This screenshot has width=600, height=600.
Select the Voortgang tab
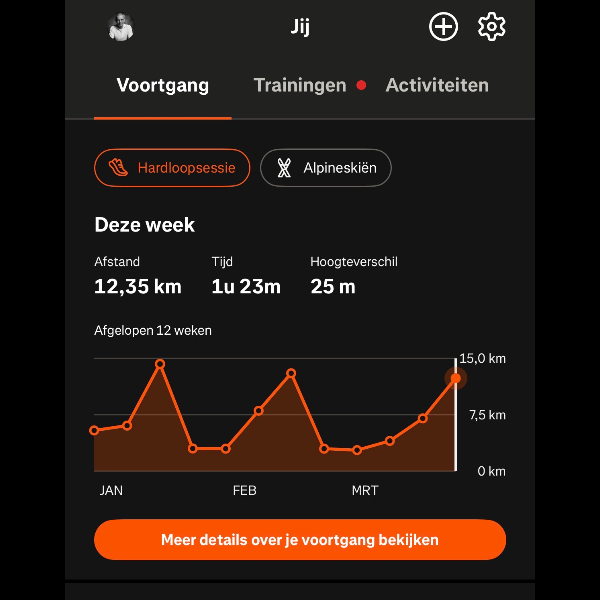(163, 85)
